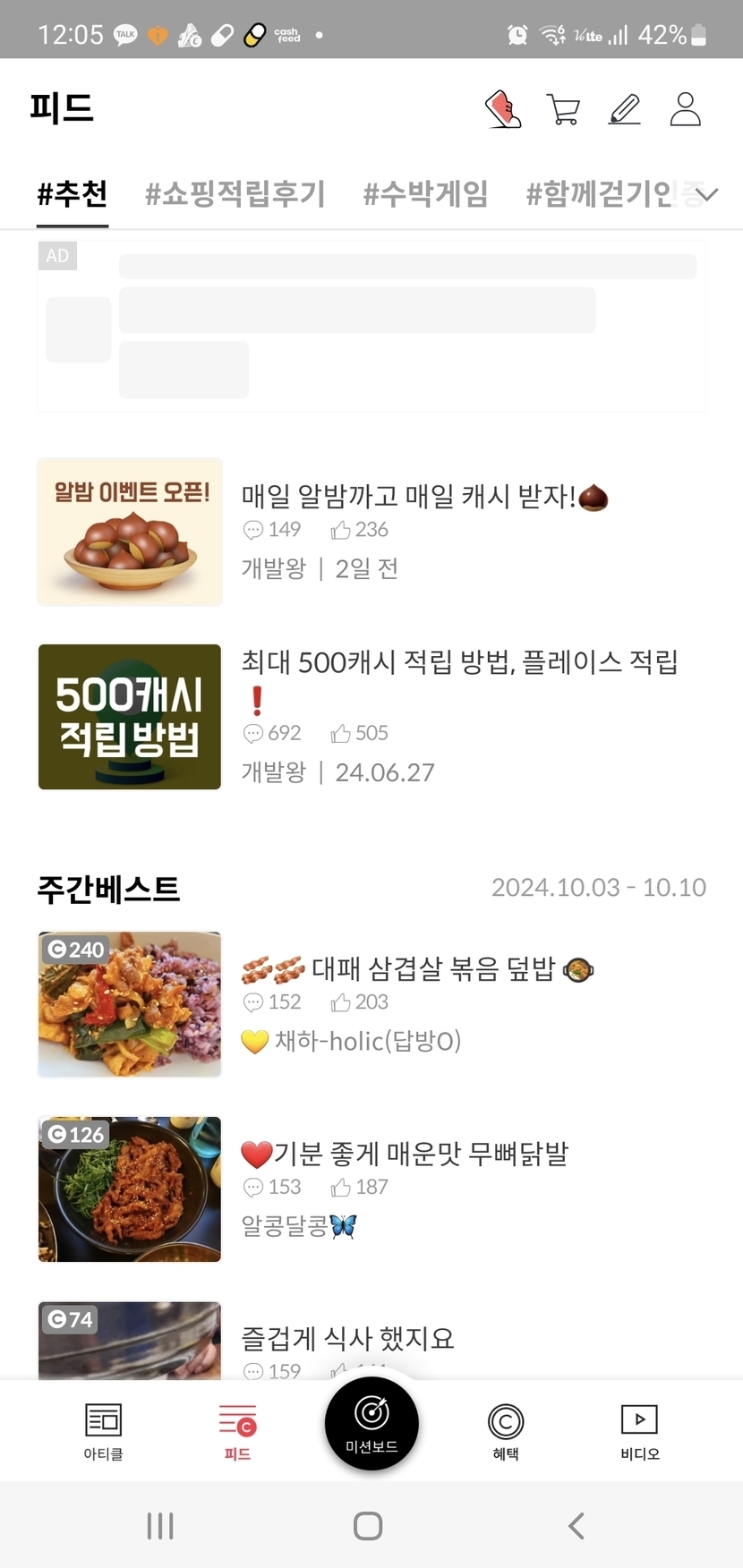Switch to the #쇼핑적립후기 tab
743x1568 pixels.
[x=235, y=193]
